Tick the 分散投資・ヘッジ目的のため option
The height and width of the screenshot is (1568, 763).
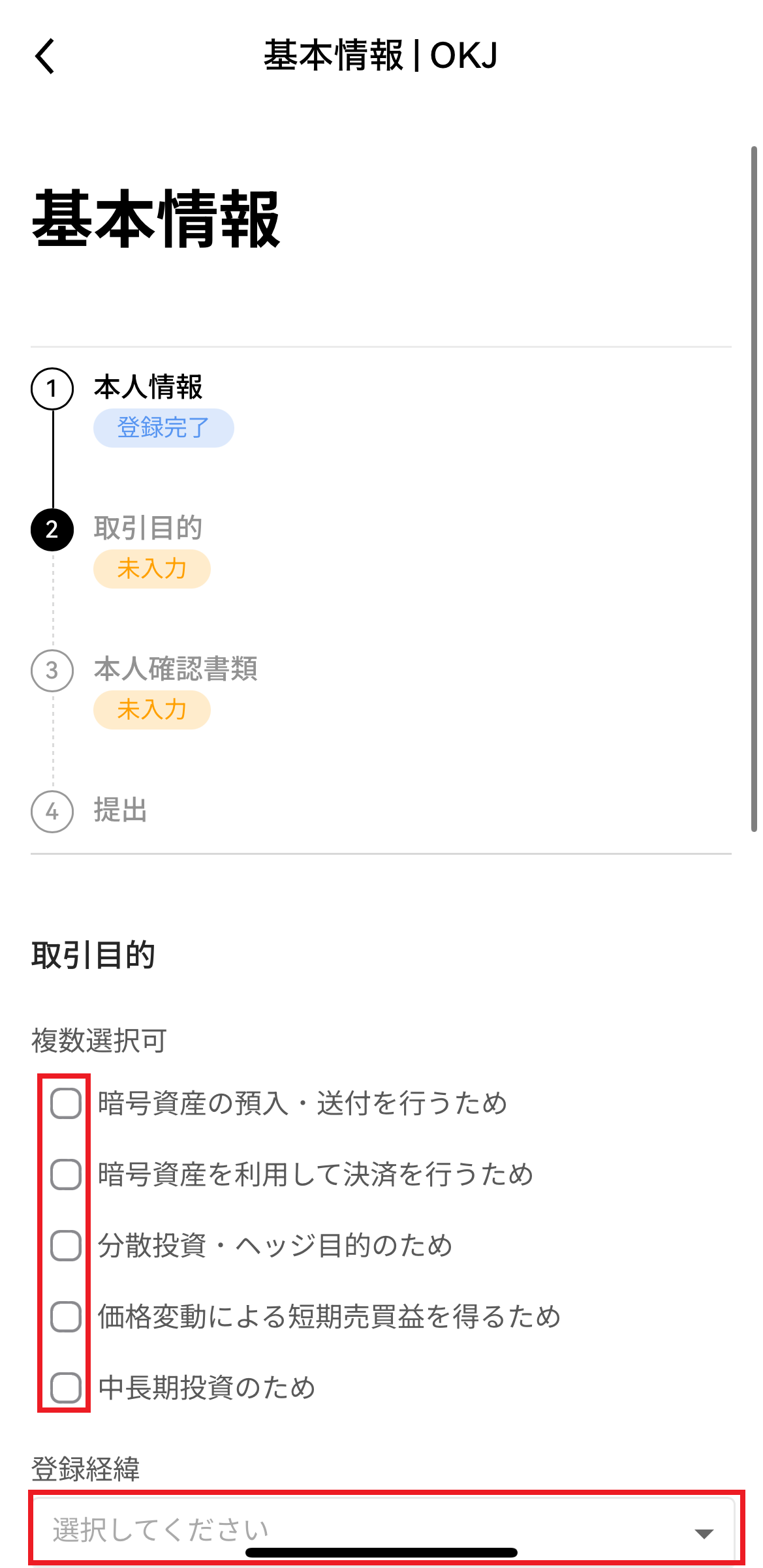pyautogui.click(x=66, y=1246)
